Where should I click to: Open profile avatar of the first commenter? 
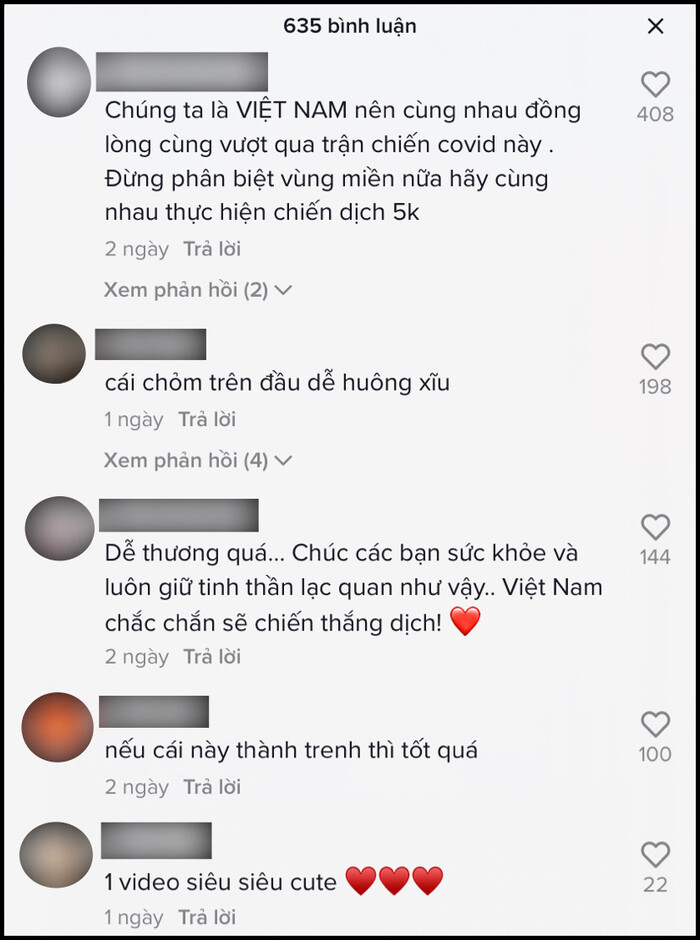point(59,81)
